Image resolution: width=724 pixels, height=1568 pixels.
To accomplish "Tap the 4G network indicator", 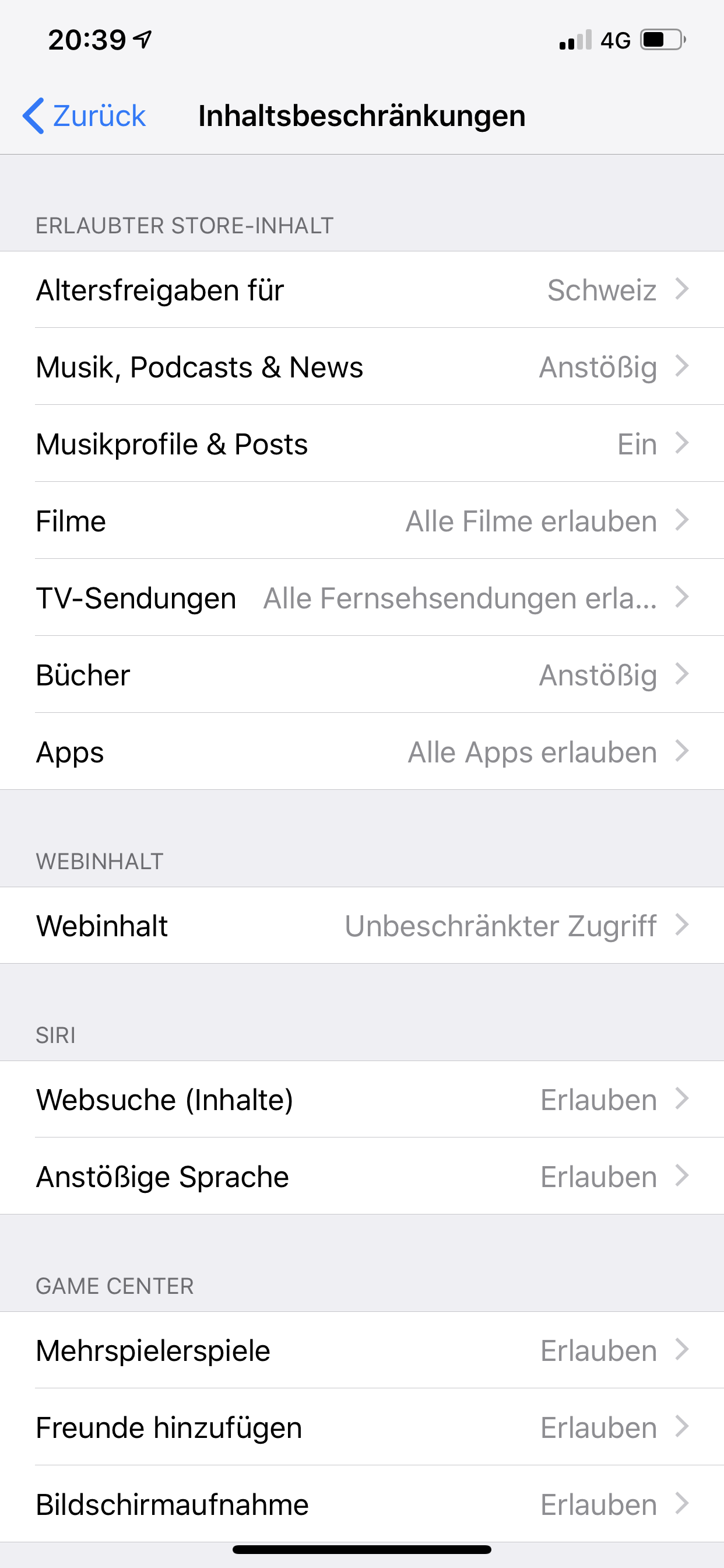I will 616,39.
